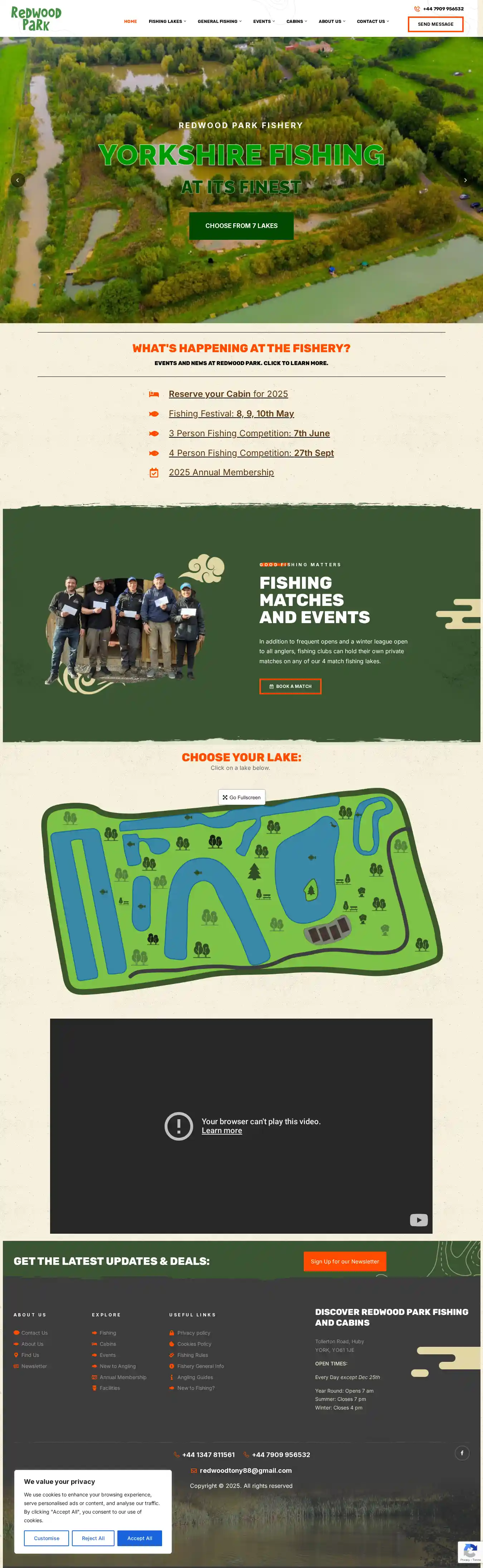Image resolution: width=483 pixels, height=1568 pixels.
Task: Accept all cookies
Action: tap(139, 1538)
